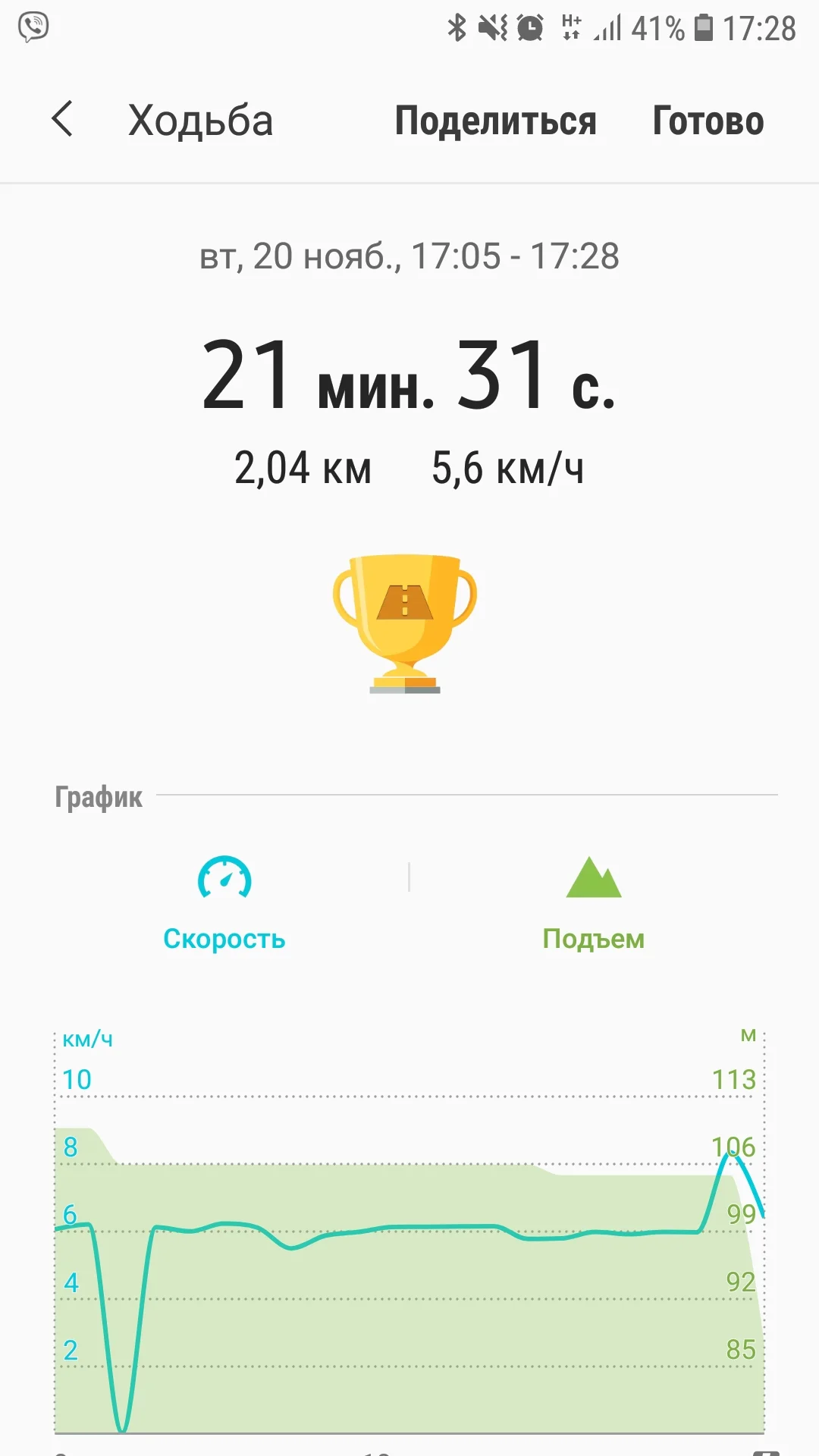Toggle the Скорость graph line

pos(224,904)
